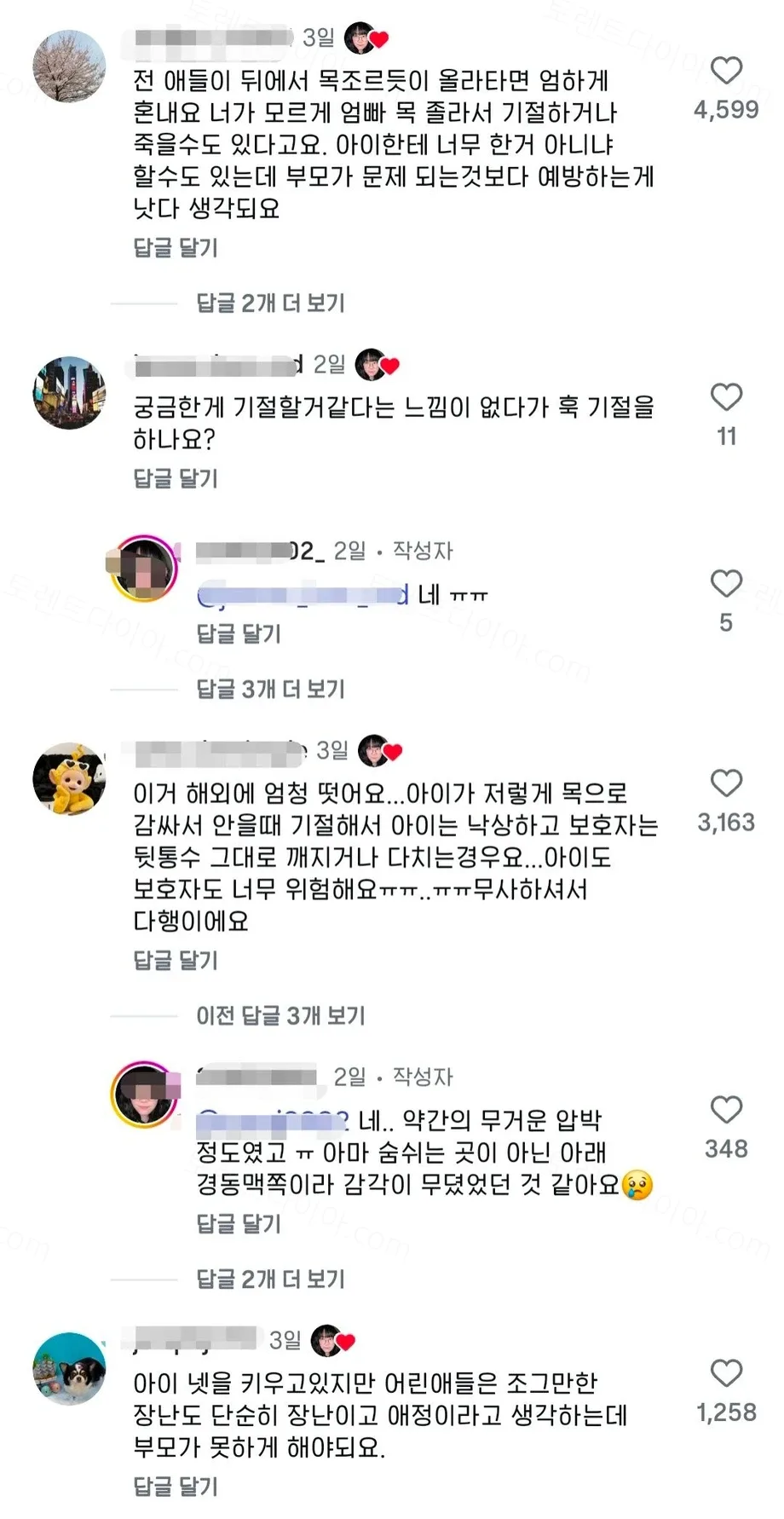Reply to the author's 약간의 무거운 압박 comment

click(x=239, y=1223)
